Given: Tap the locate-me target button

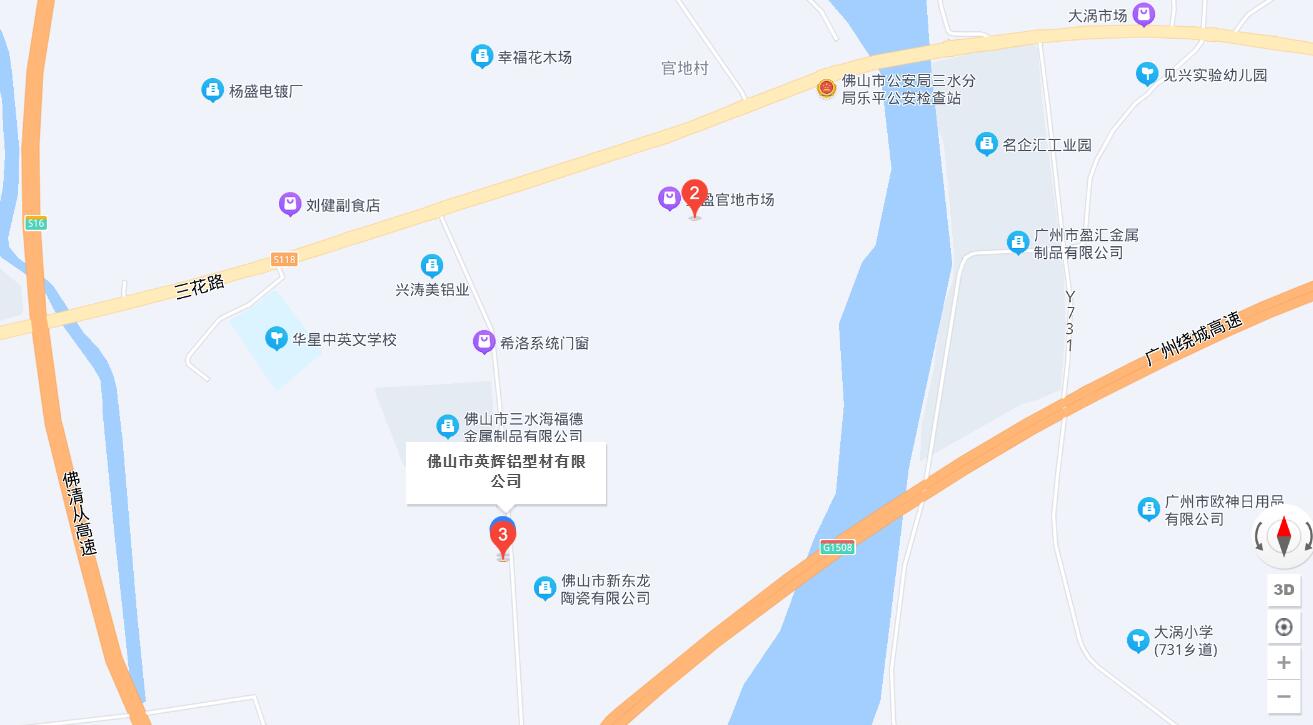Looking at the screenshot, I should click(x=1284, y=627).
